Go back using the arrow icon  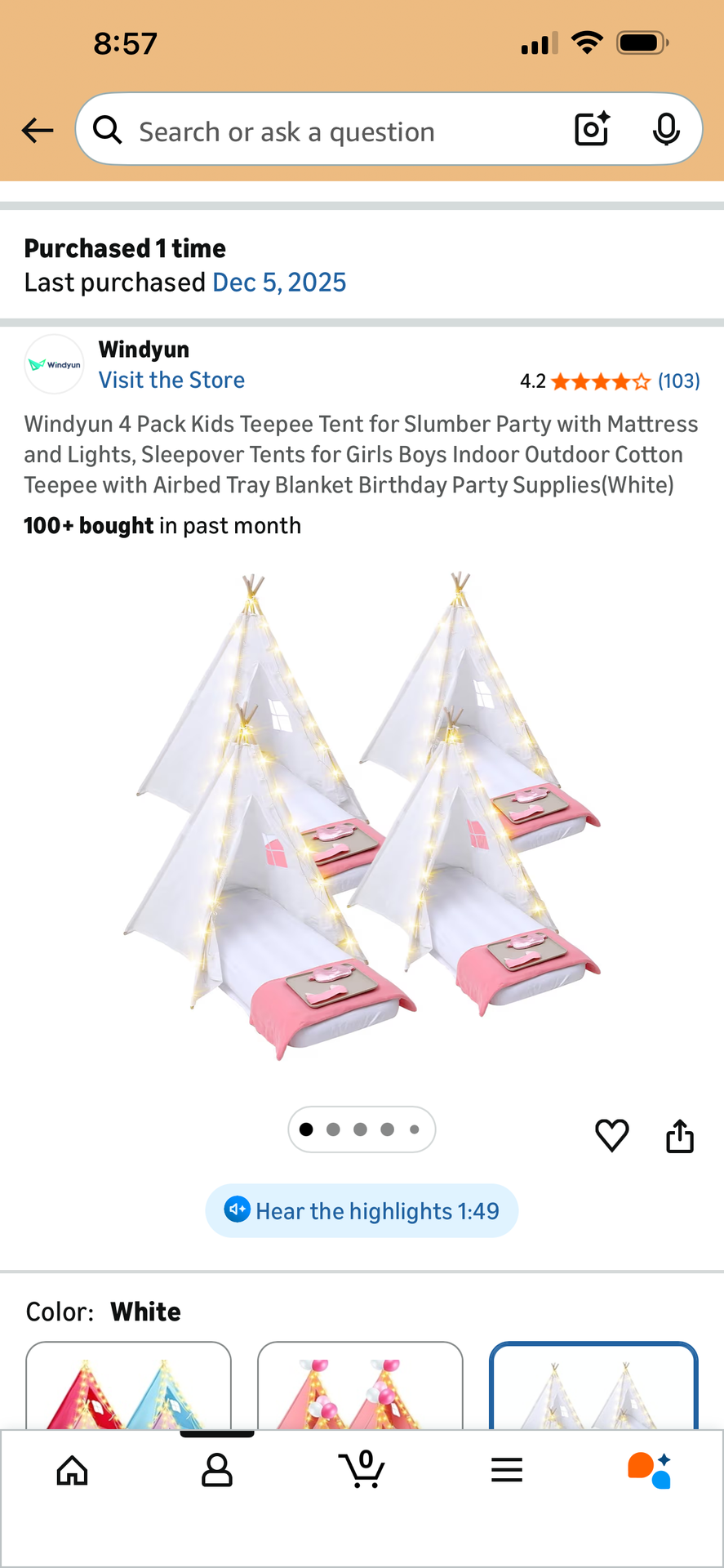click(38, 130)
